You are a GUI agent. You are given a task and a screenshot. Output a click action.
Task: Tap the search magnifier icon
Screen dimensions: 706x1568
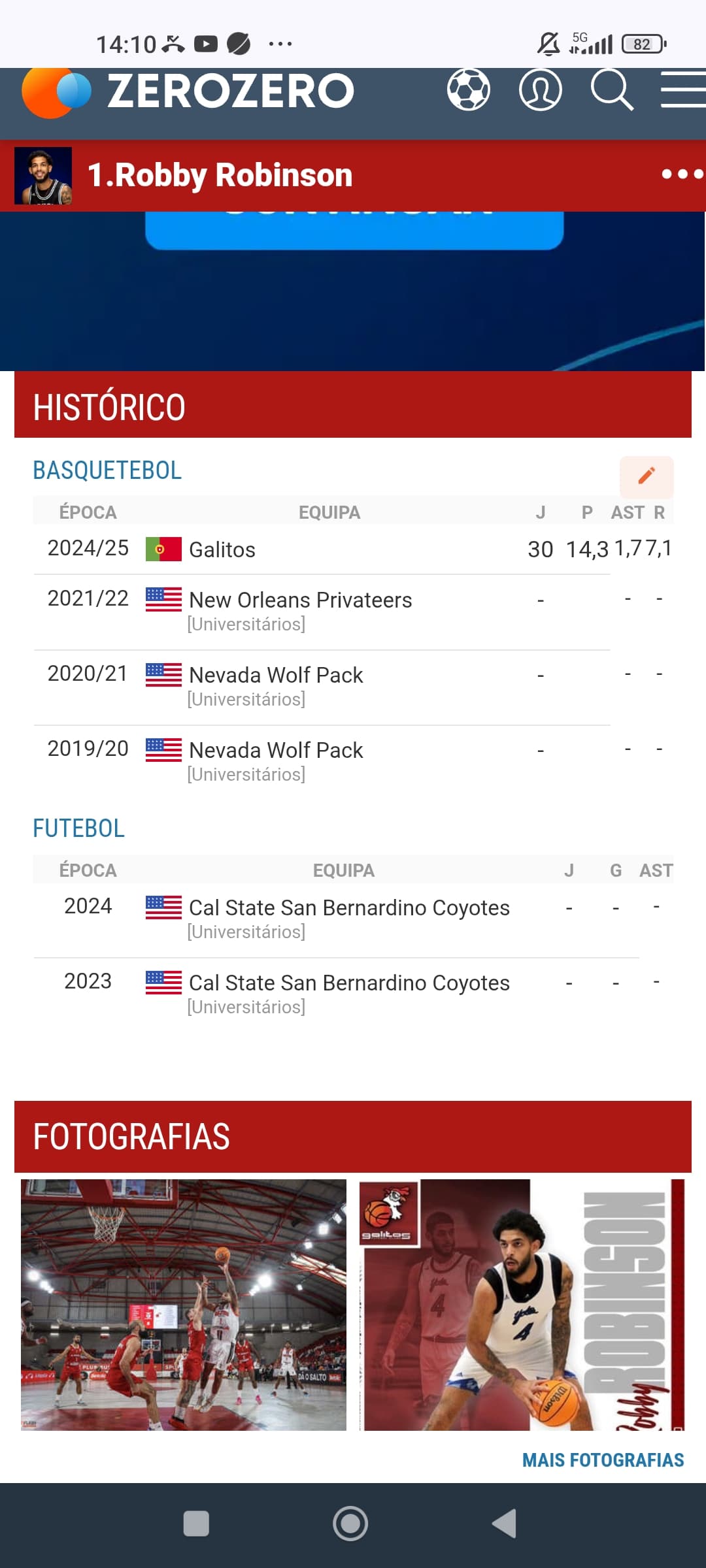(x=612, y=90)
